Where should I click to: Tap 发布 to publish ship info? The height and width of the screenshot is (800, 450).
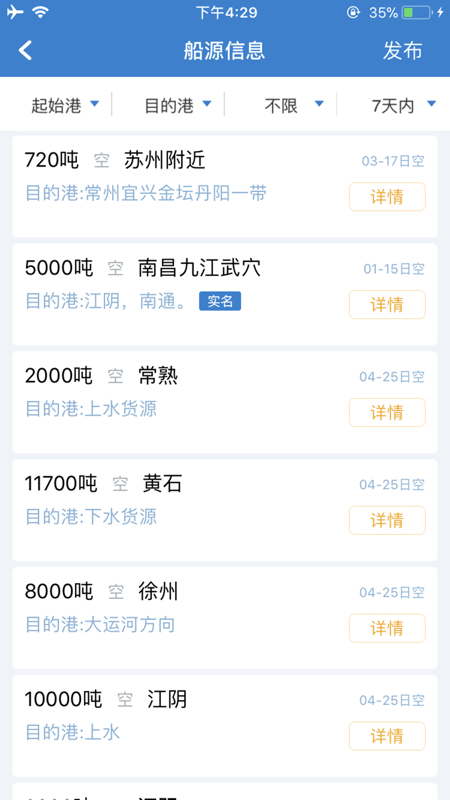(403, 51)
